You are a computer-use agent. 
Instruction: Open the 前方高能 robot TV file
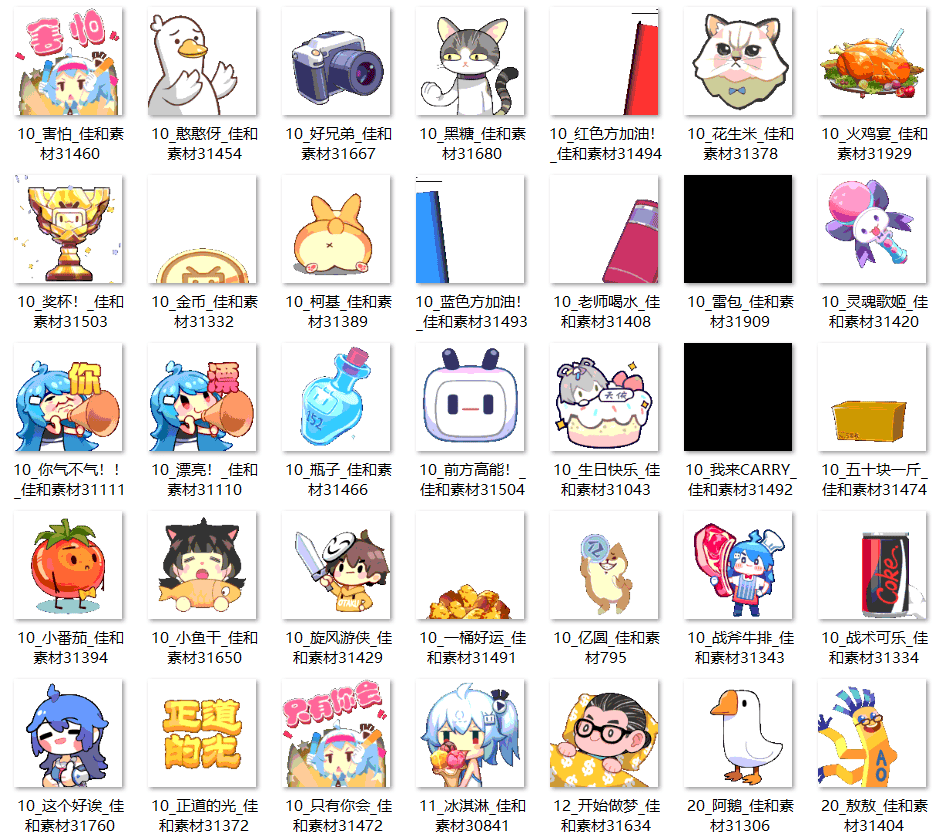(x=470, y=398)
